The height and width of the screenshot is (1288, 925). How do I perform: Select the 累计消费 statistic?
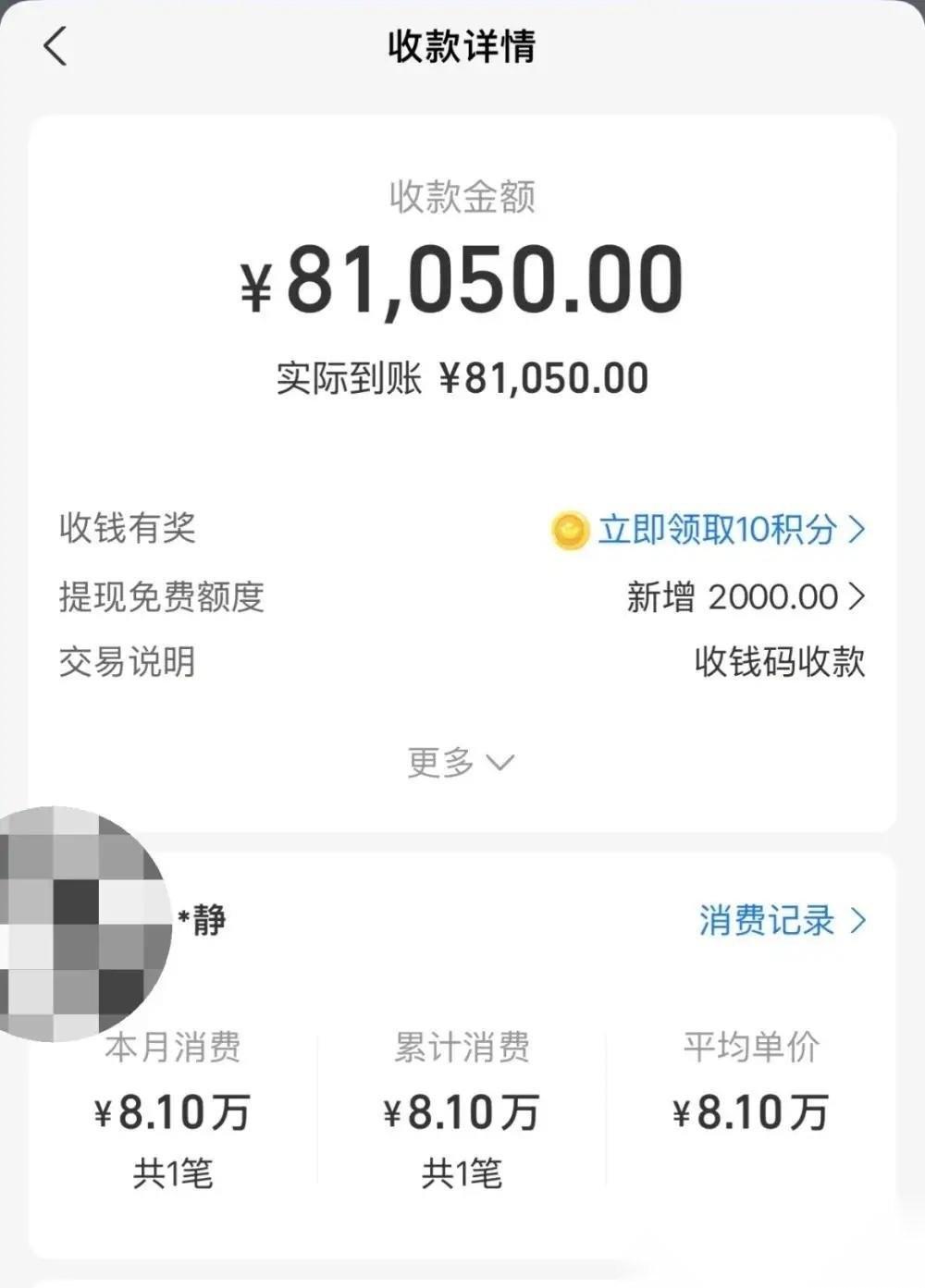click(x=461, y=1048)
